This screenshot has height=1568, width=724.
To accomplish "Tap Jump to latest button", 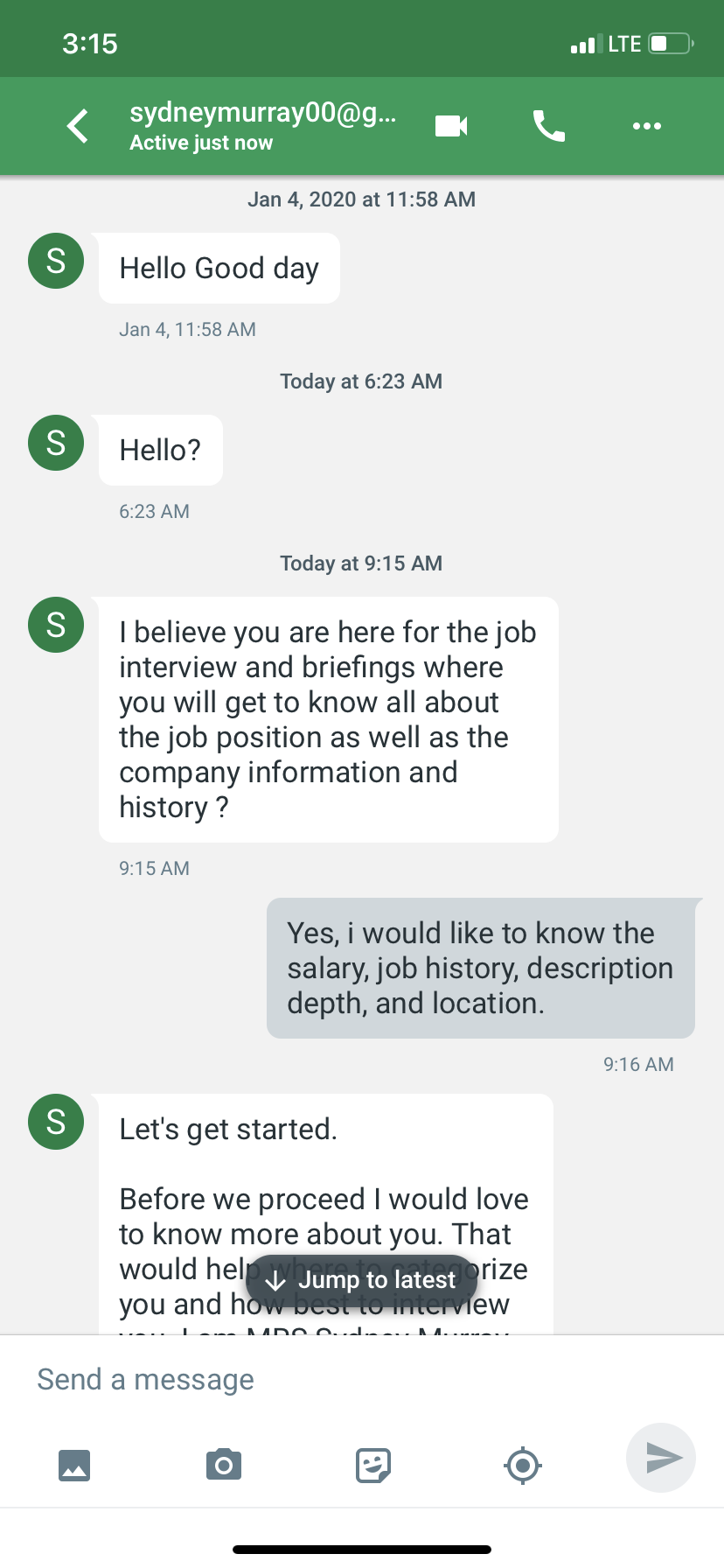I will [361, 1280].
